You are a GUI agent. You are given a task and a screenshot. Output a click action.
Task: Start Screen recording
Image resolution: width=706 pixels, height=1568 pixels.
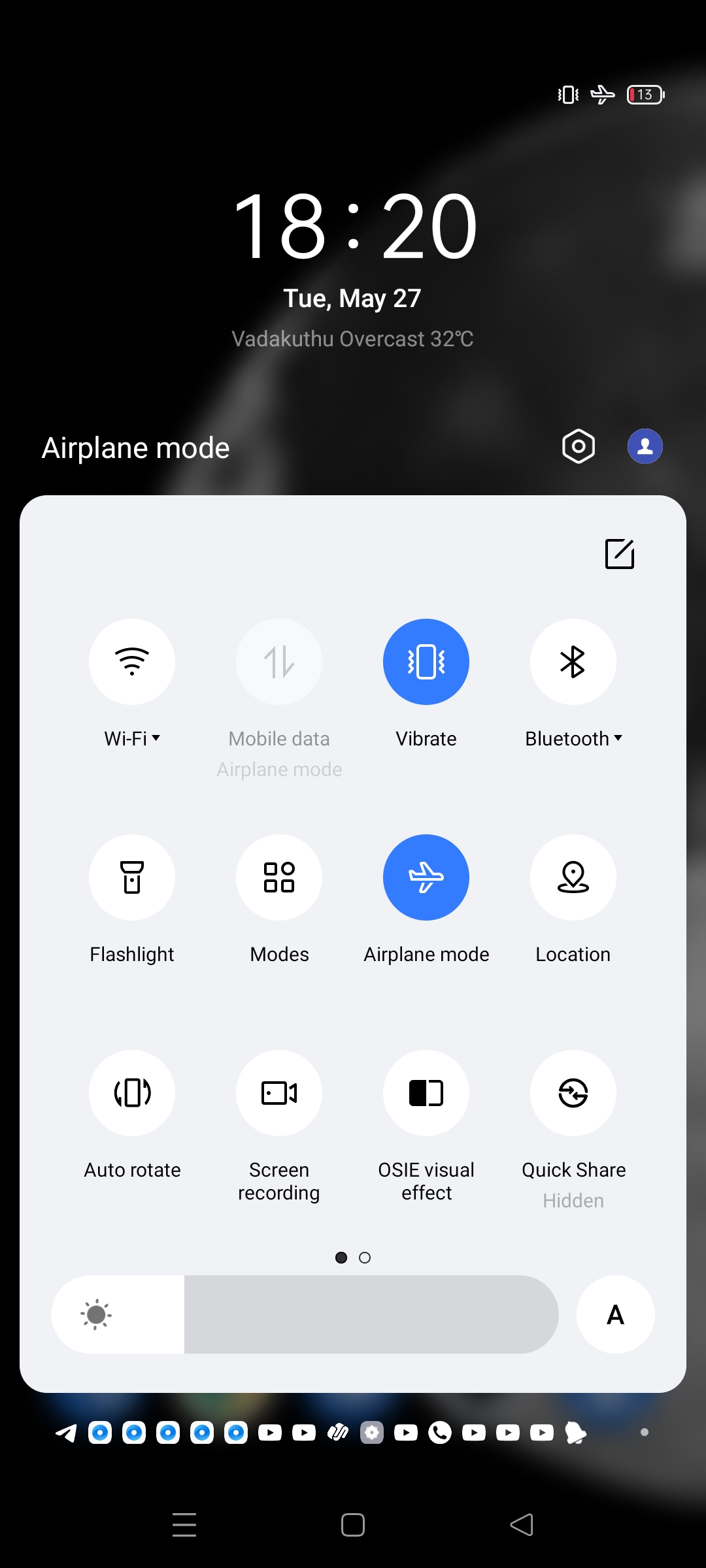tap(279, 1093)
